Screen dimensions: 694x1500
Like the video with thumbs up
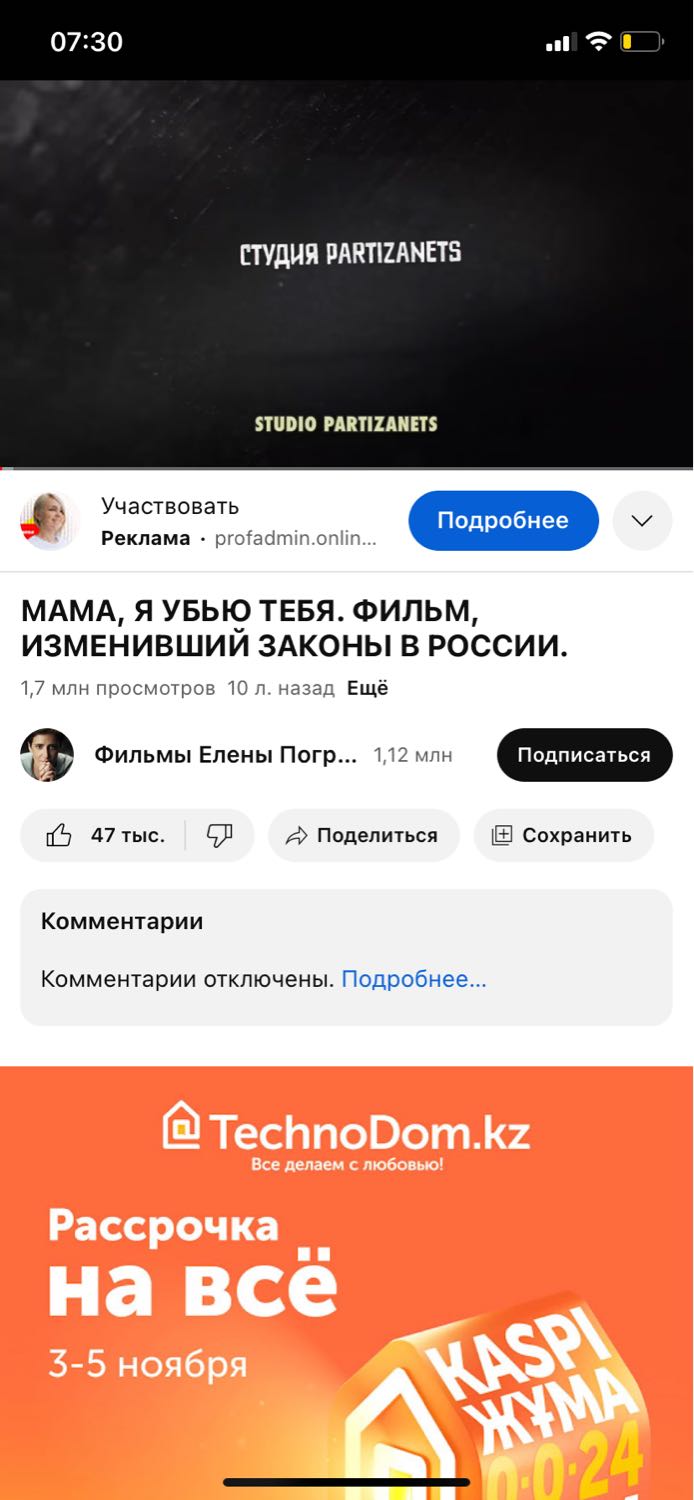(x=102, y=835)
